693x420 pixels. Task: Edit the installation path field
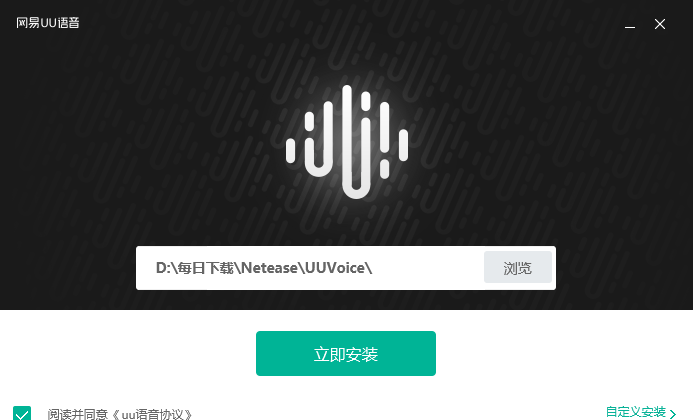pos(310,268)
